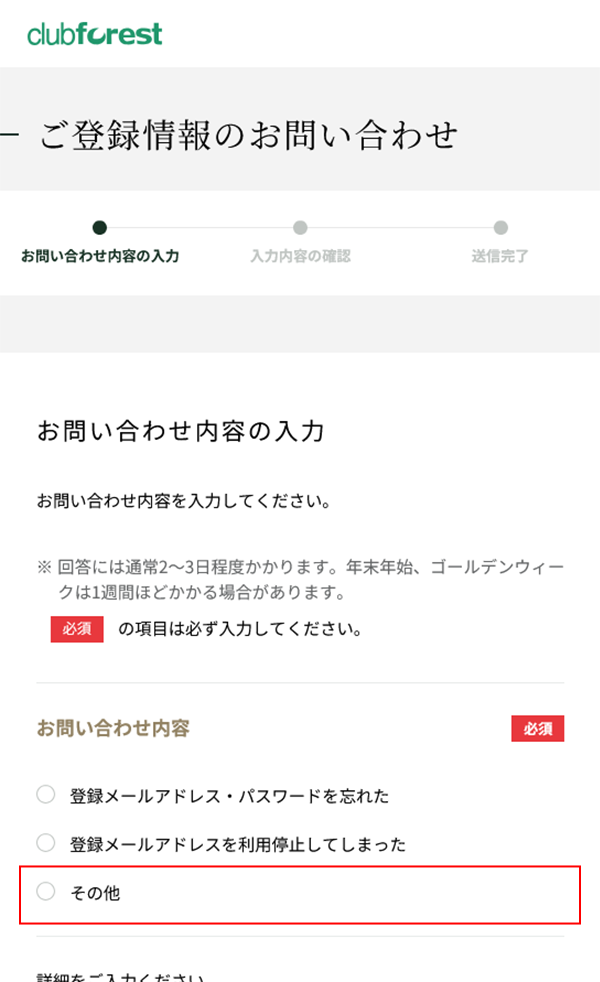Choose 登録メールアドレスを利用停止してしまった radio button

pos(46,843)
